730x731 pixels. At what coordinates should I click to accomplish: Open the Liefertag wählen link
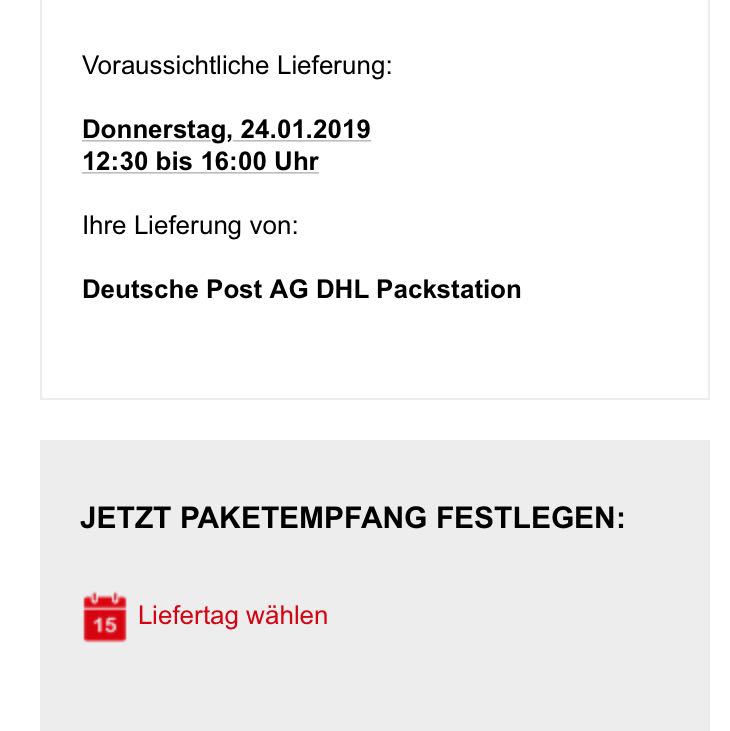[x=232, y=615]
